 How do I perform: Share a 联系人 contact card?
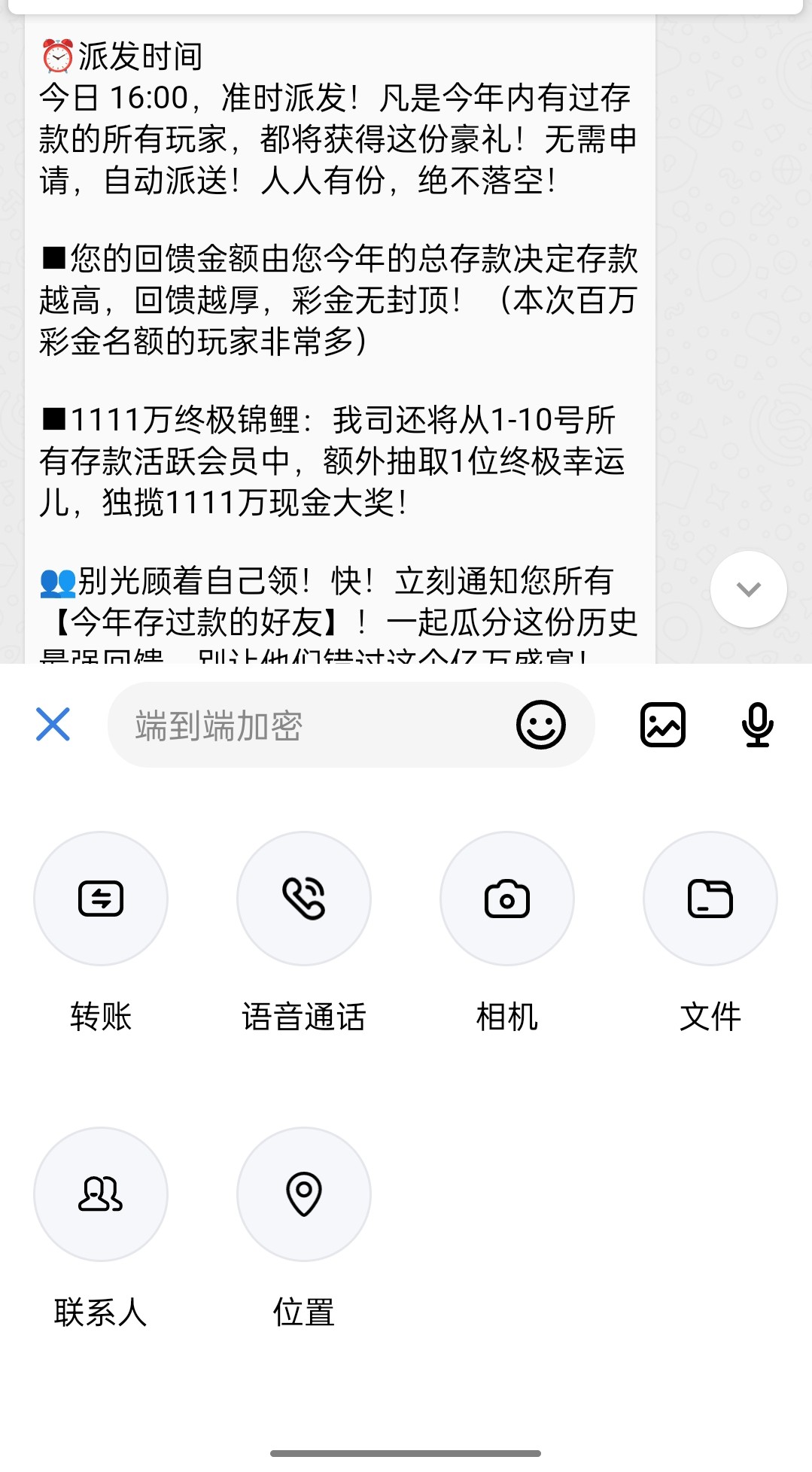101,1194
